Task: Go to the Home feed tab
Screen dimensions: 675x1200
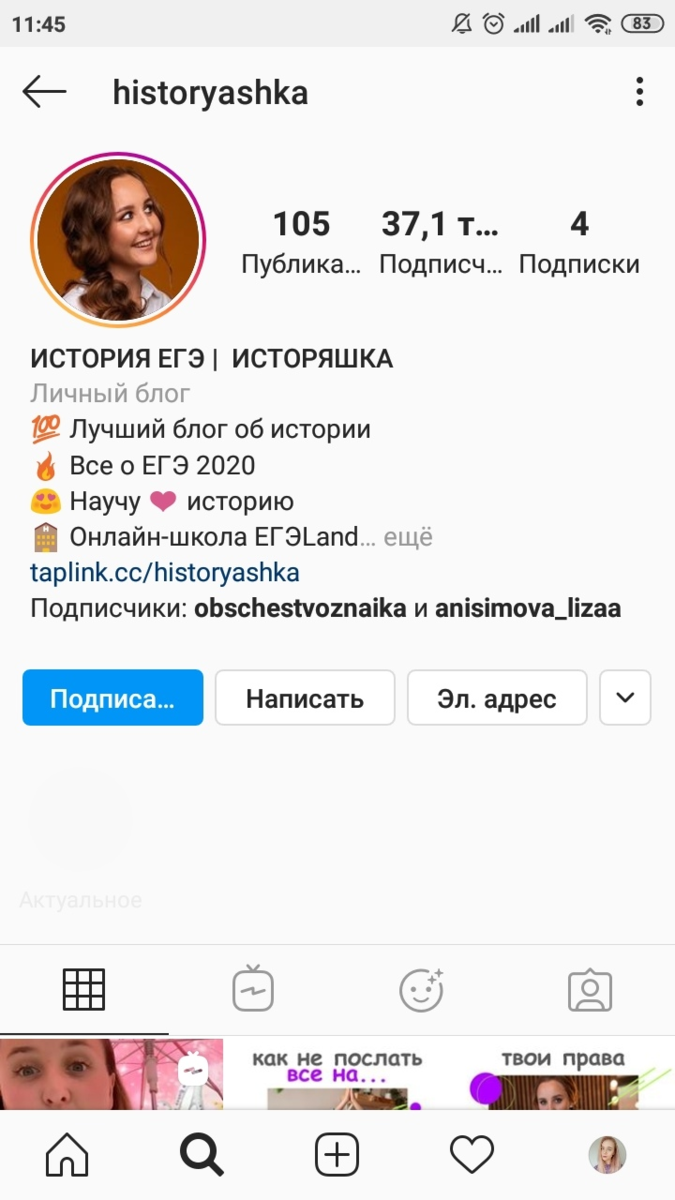Action: pyautogui.click(x=67, y=1156)
